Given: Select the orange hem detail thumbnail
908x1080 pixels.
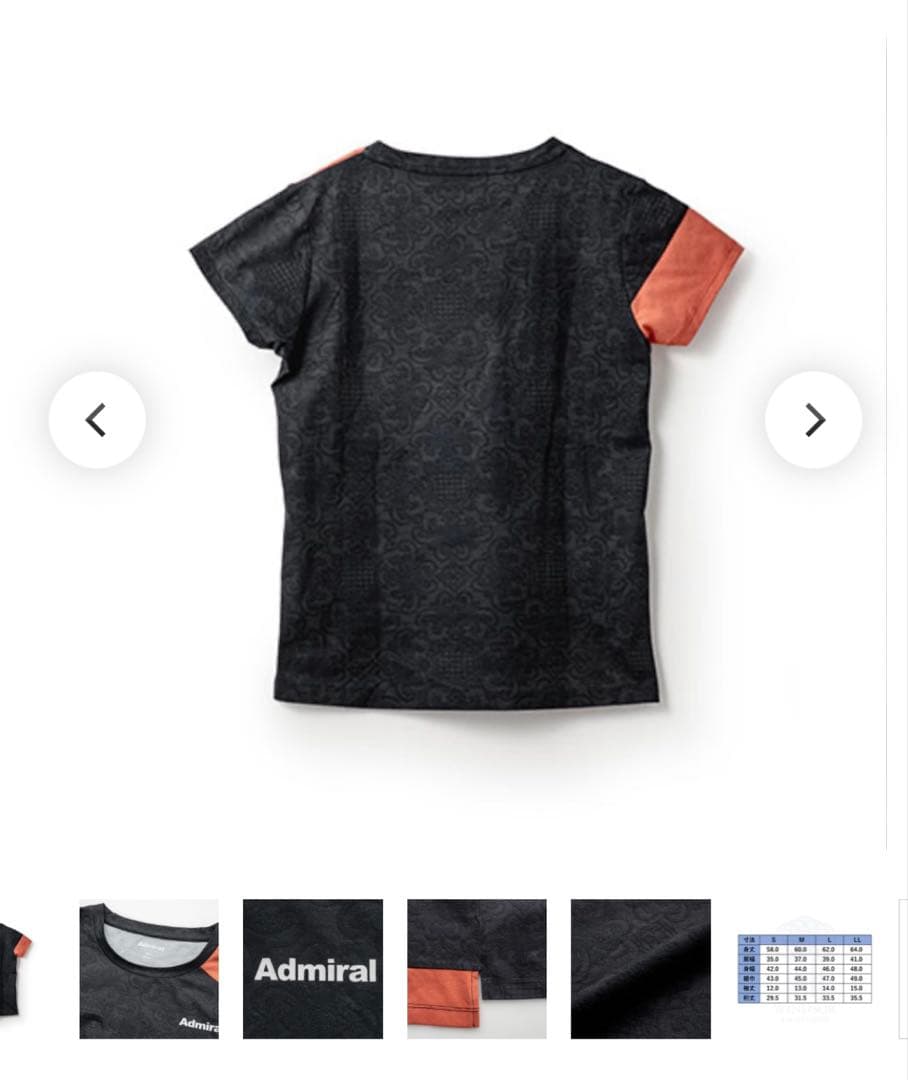Looking at the screenshot, I should click(x=477, y=969).
